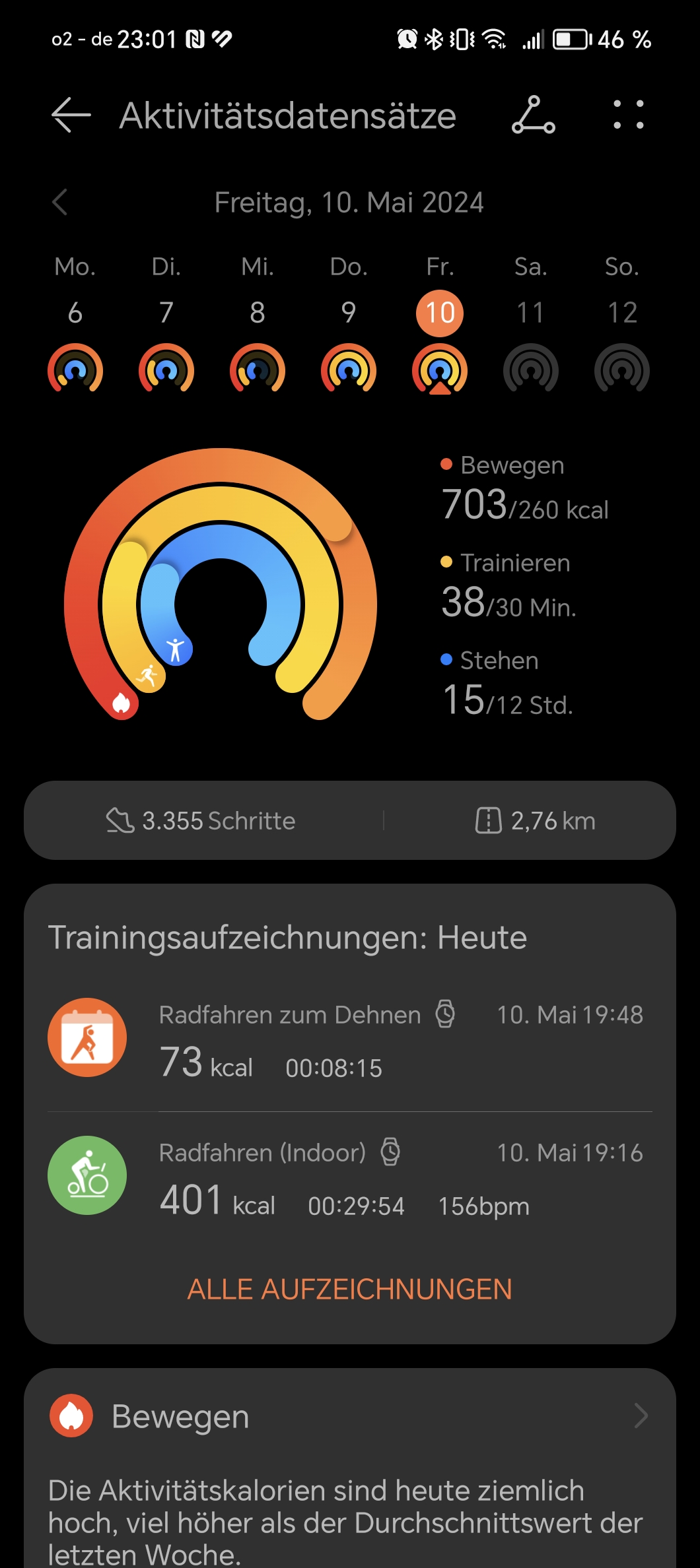Open the share route icon
The height and width of the screenshot is (1568, 700).
pos(533,115)
